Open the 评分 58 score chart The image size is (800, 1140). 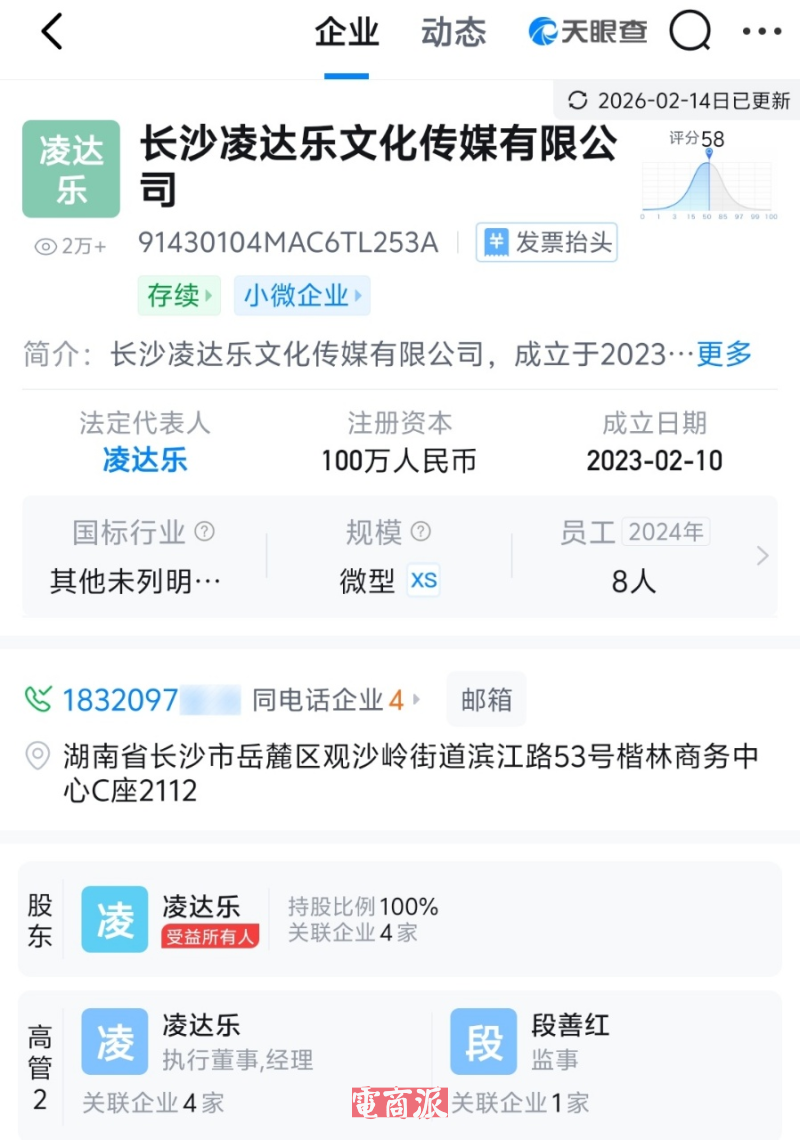pyautogui.click(x=708, y=175)
